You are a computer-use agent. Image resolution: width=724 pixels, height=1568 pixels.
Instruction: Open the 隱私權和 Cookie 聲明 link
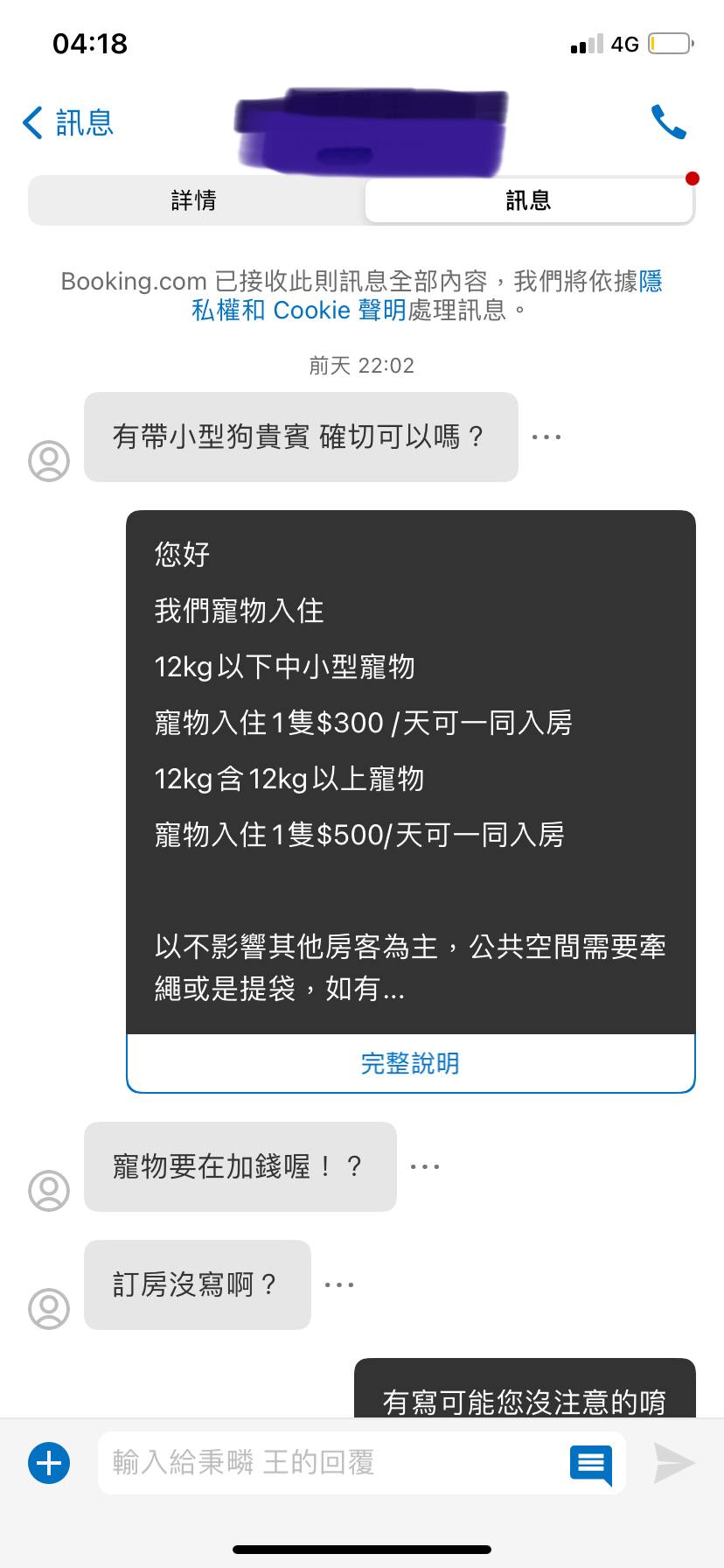[x=297, y=310]
